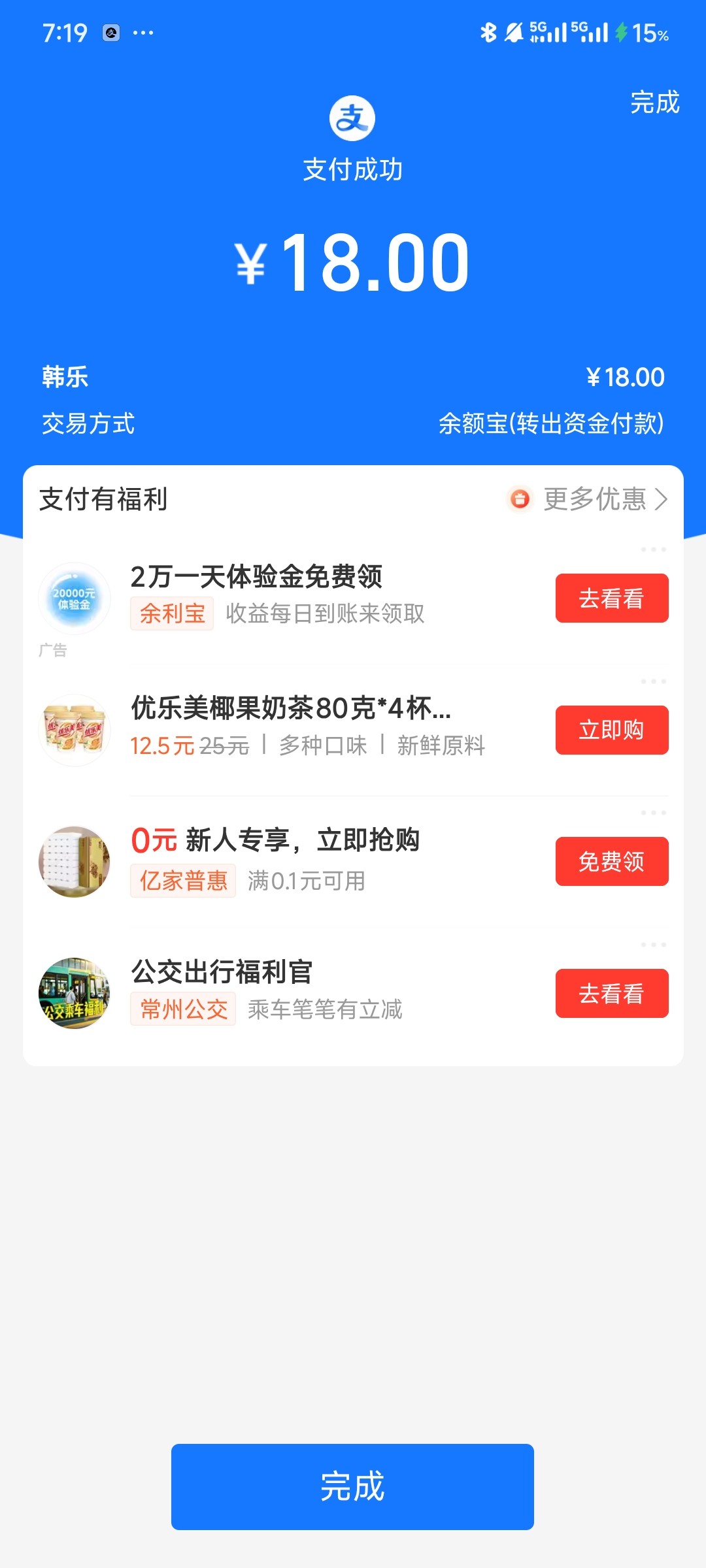Tap 免费领 for 0元 新人专享

[611, 862]
